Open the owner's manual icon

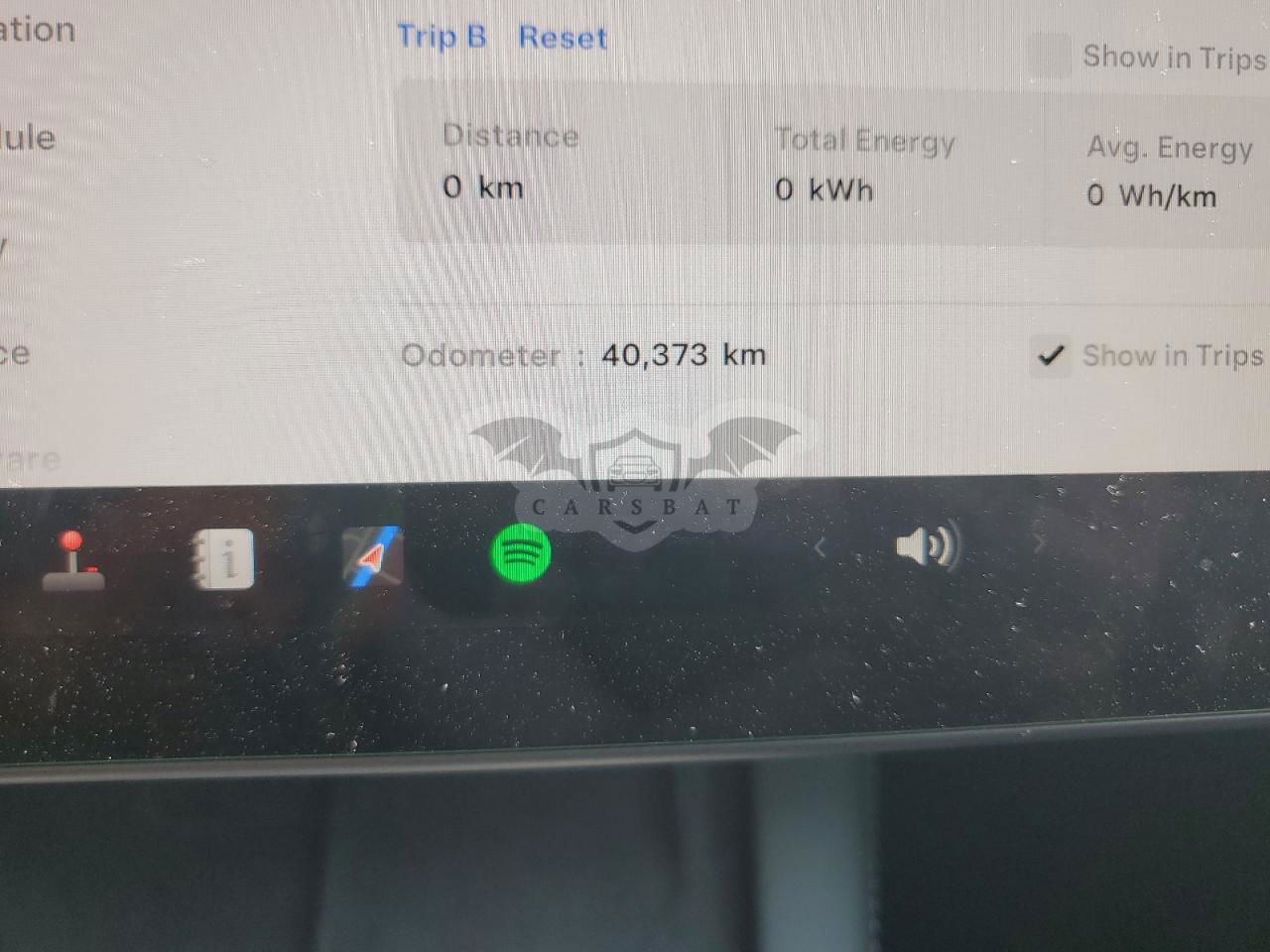pos(222,559)
